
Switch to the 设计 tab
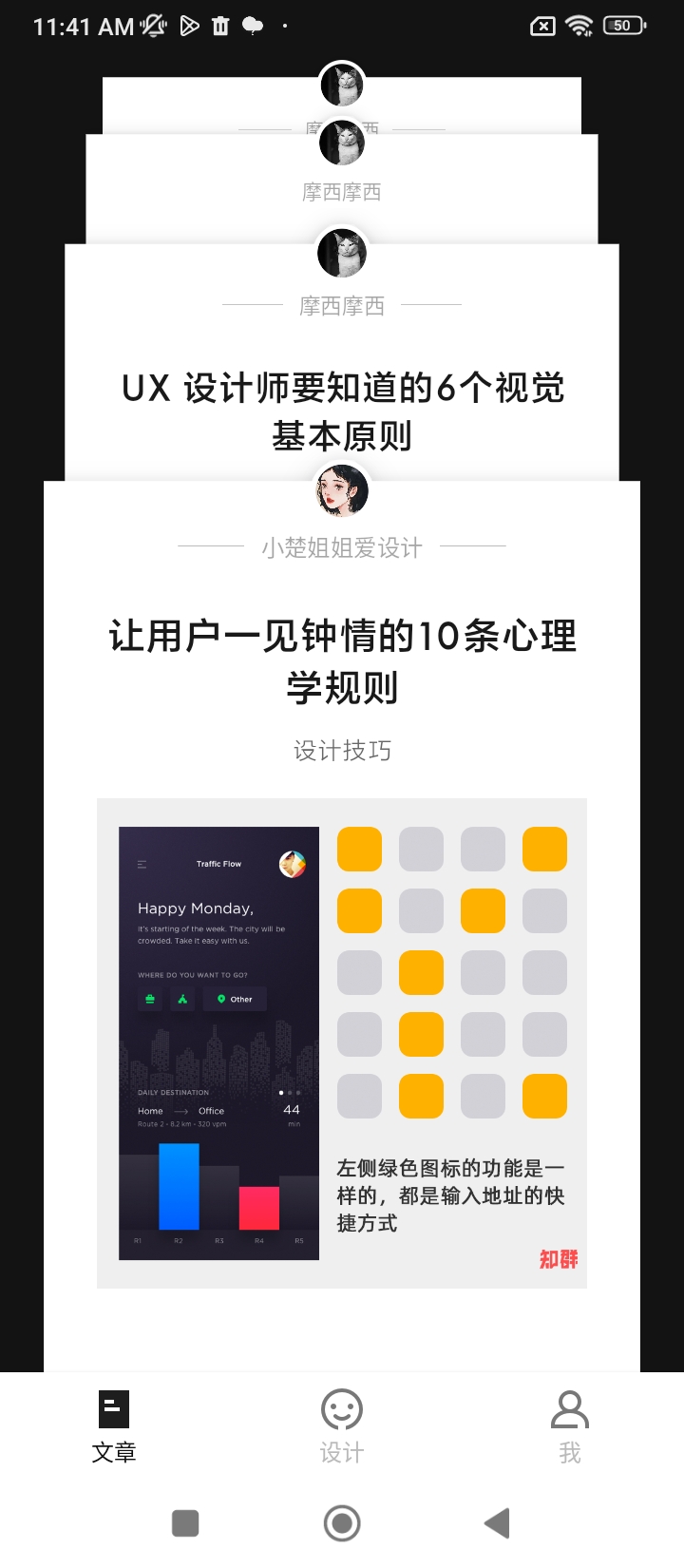(x=342, y=1425)
